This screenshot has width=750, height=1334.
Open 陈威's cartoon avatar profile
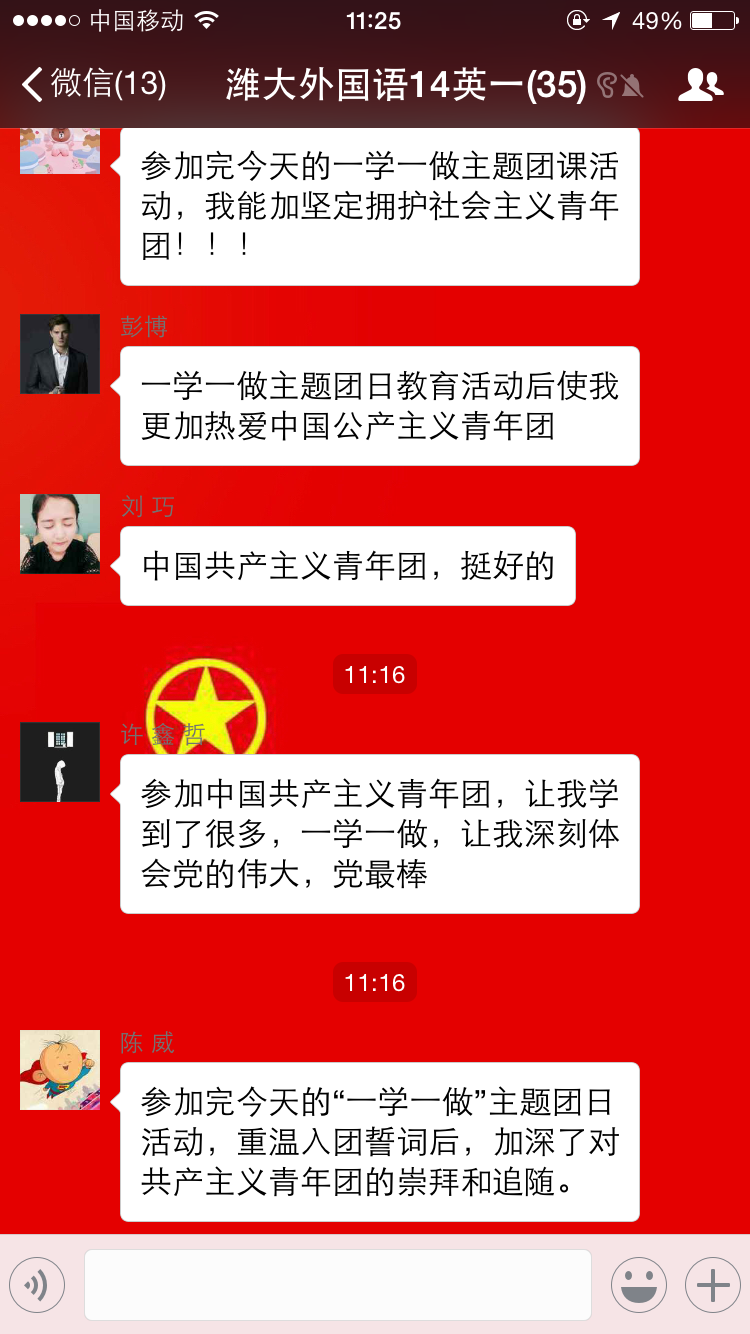click(x=60, y=1070)
